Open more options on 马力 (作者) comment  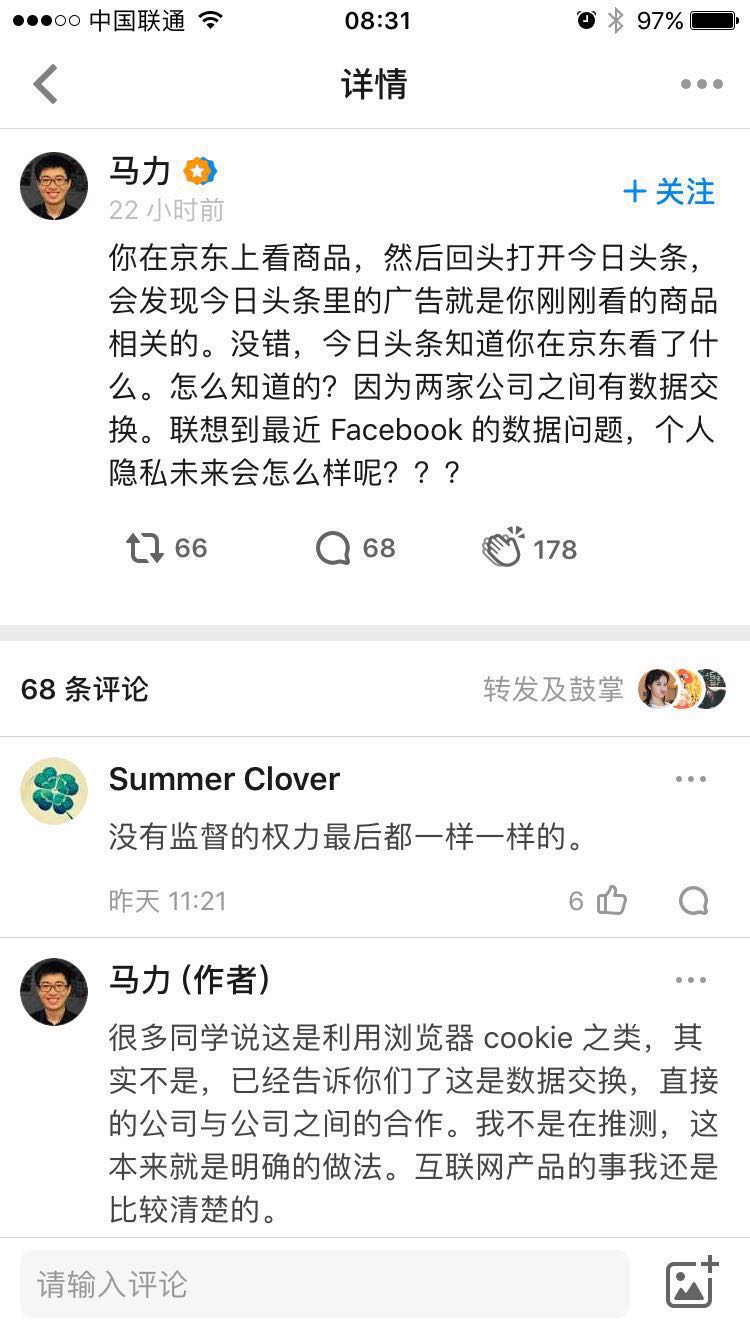pyautogui.click(x=691, y=981)
